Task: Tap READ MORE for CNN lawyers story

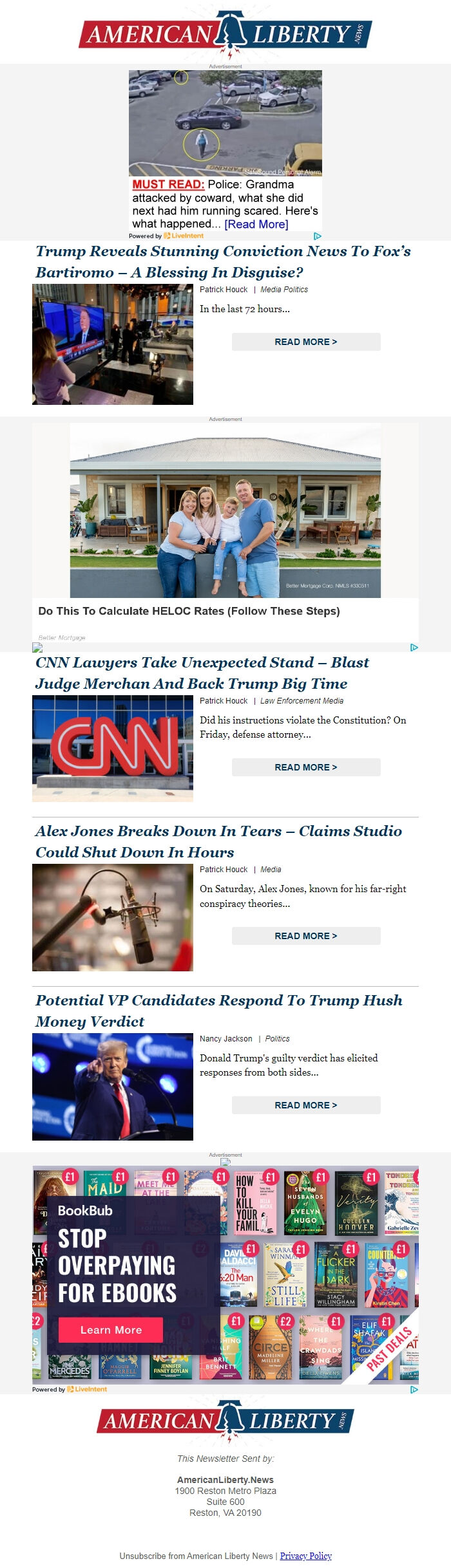Action: 306,767
